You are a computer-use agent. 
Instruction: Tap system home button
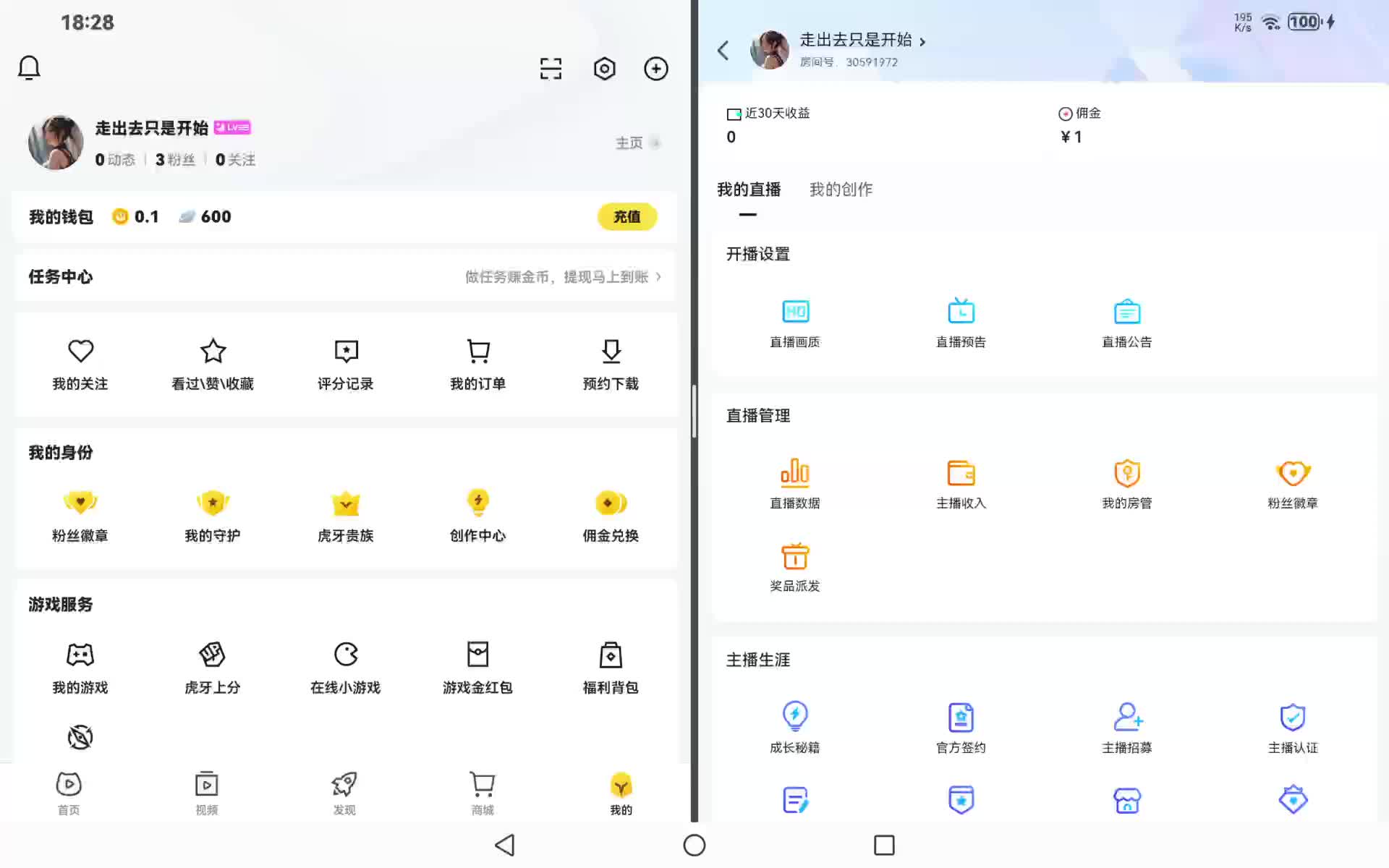[x=694, y=845]
